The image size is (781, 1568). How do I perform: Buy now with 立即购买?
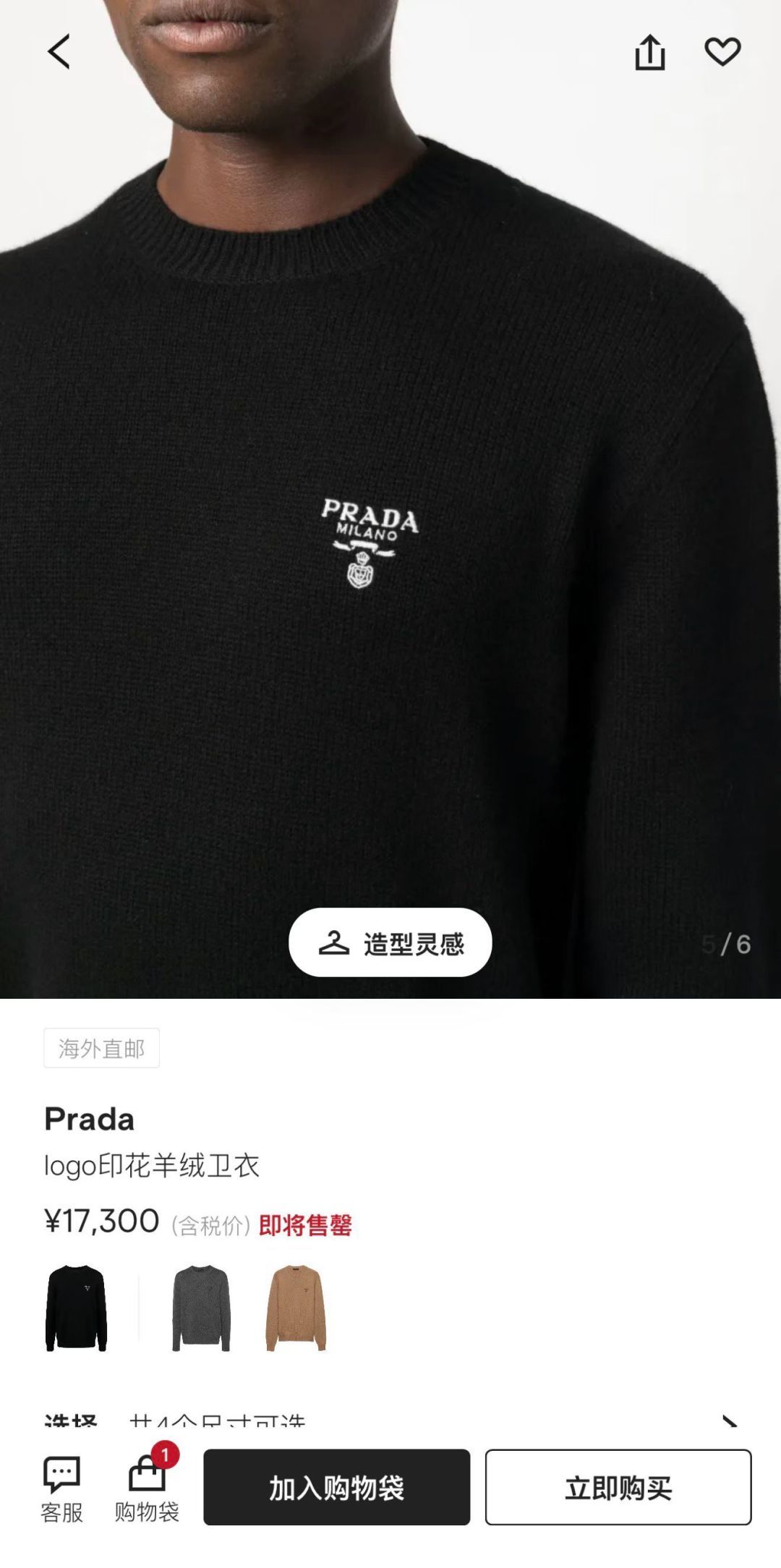pyautogui.click(x=618, y=1488)
